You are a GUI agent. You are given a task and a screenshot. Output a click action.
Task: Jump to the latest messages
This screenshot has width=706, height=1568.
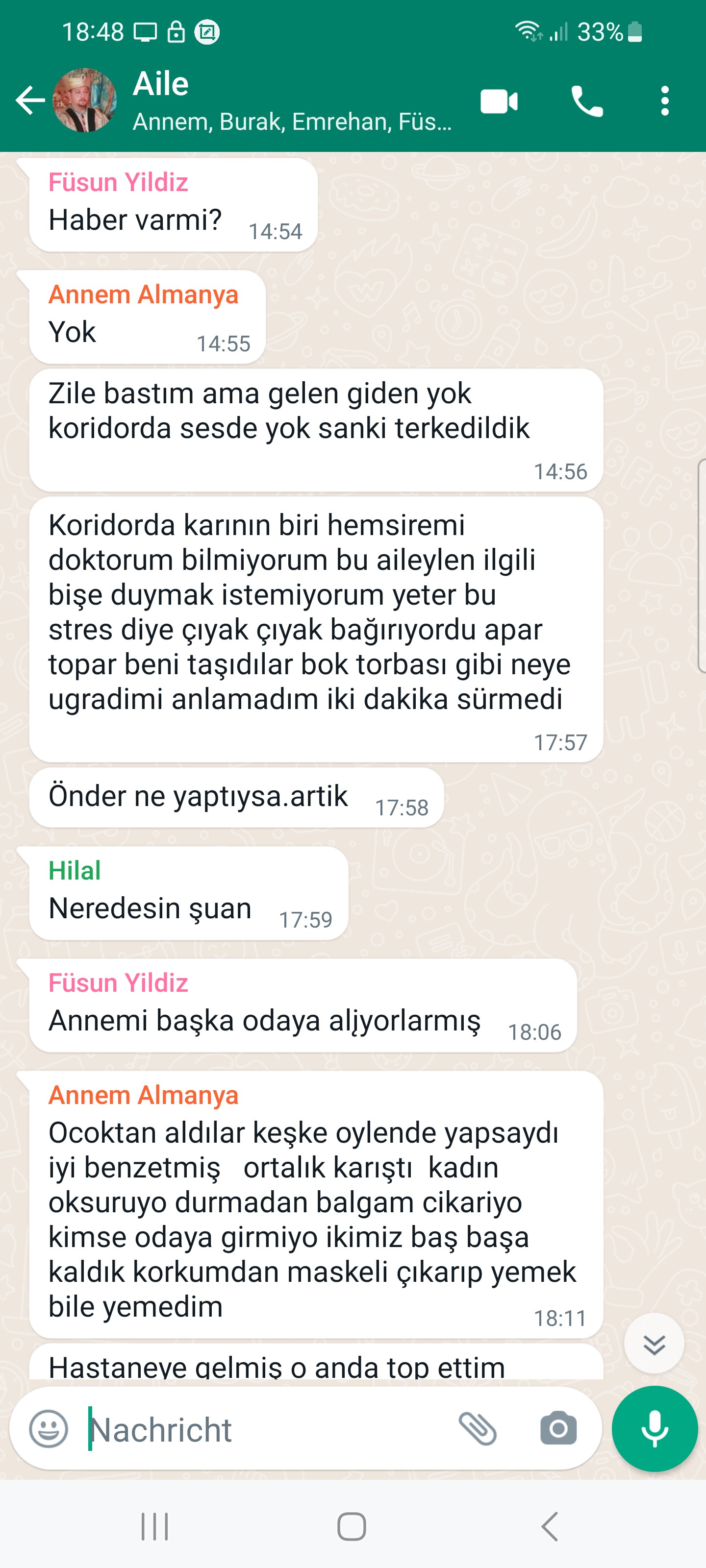tap(654, 1345)
